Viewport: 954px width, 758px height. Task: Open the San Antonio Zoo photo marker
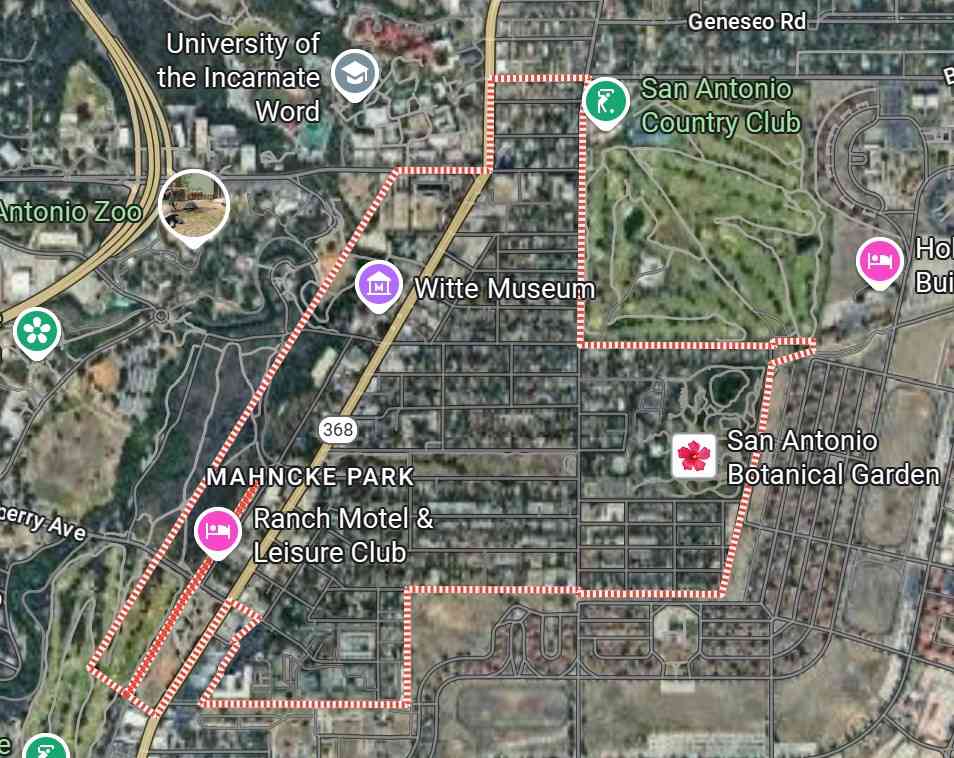pyautogui.click(x=194, y=205)
